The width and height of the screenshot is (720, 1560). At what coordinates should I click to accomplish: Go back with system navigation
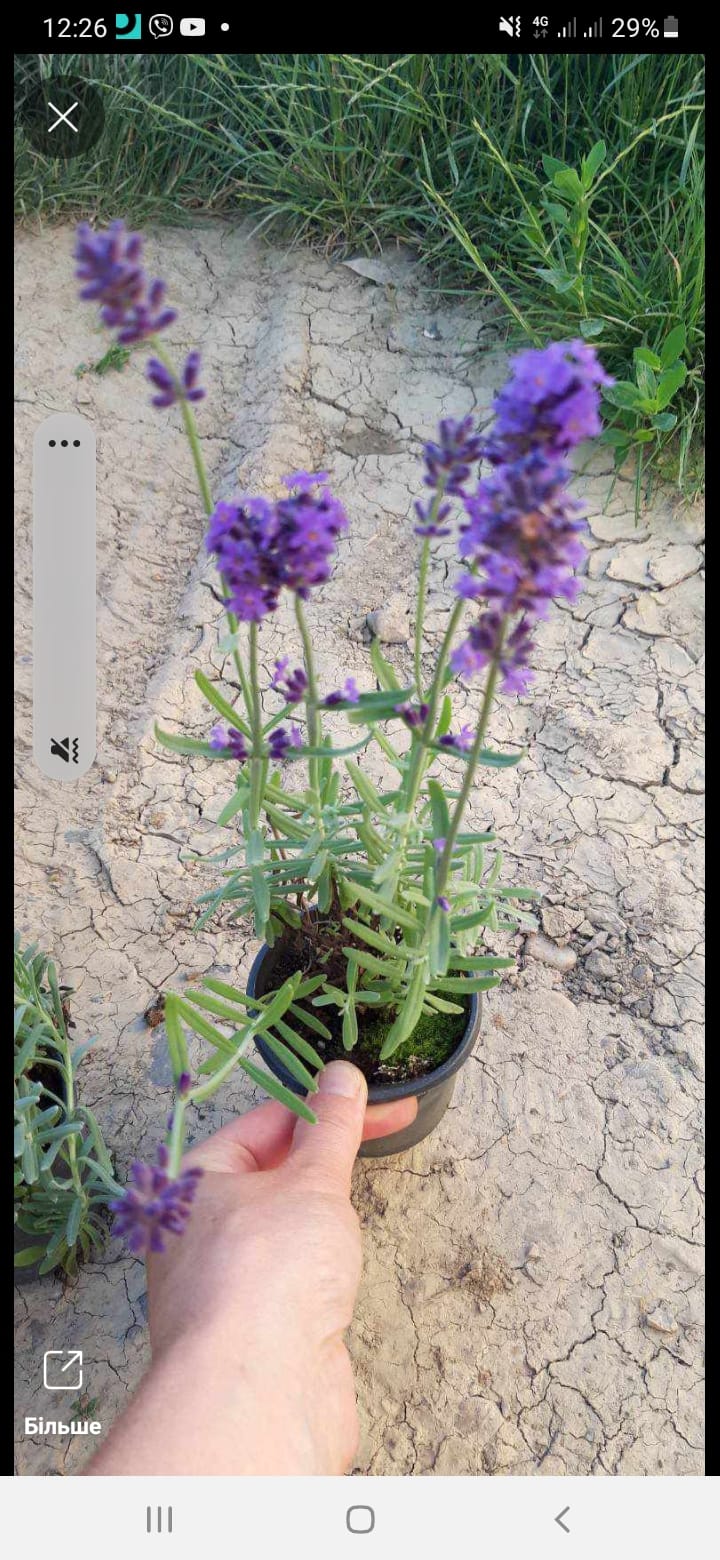click(x=562, y=1519)
